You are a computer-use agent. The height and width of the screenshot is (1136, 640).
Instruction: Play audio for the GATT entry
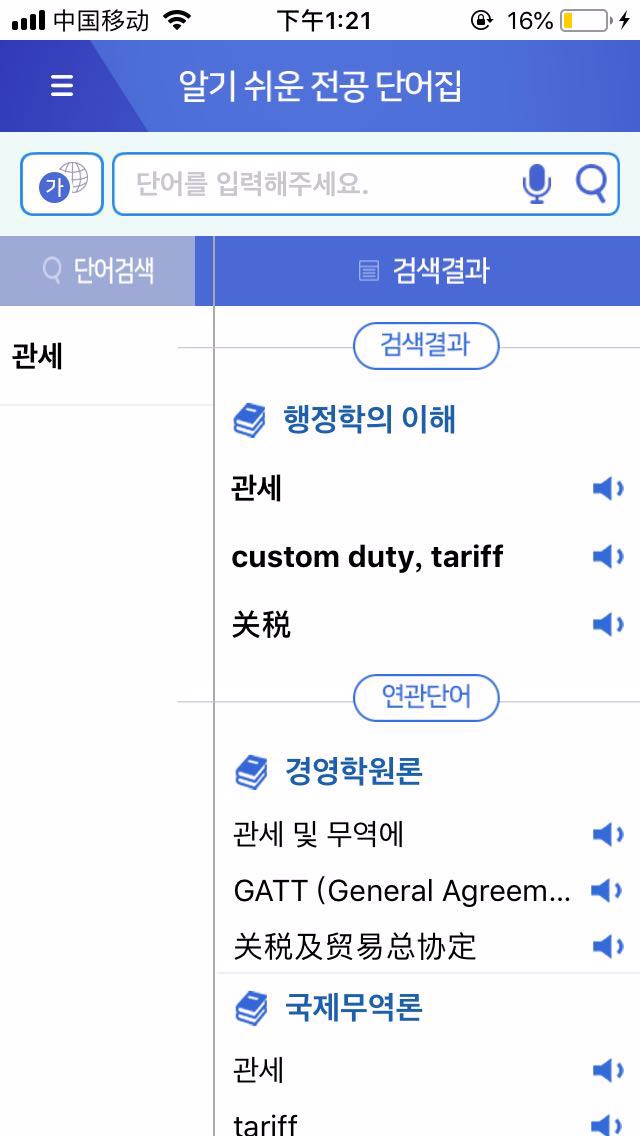pos(607,890)
